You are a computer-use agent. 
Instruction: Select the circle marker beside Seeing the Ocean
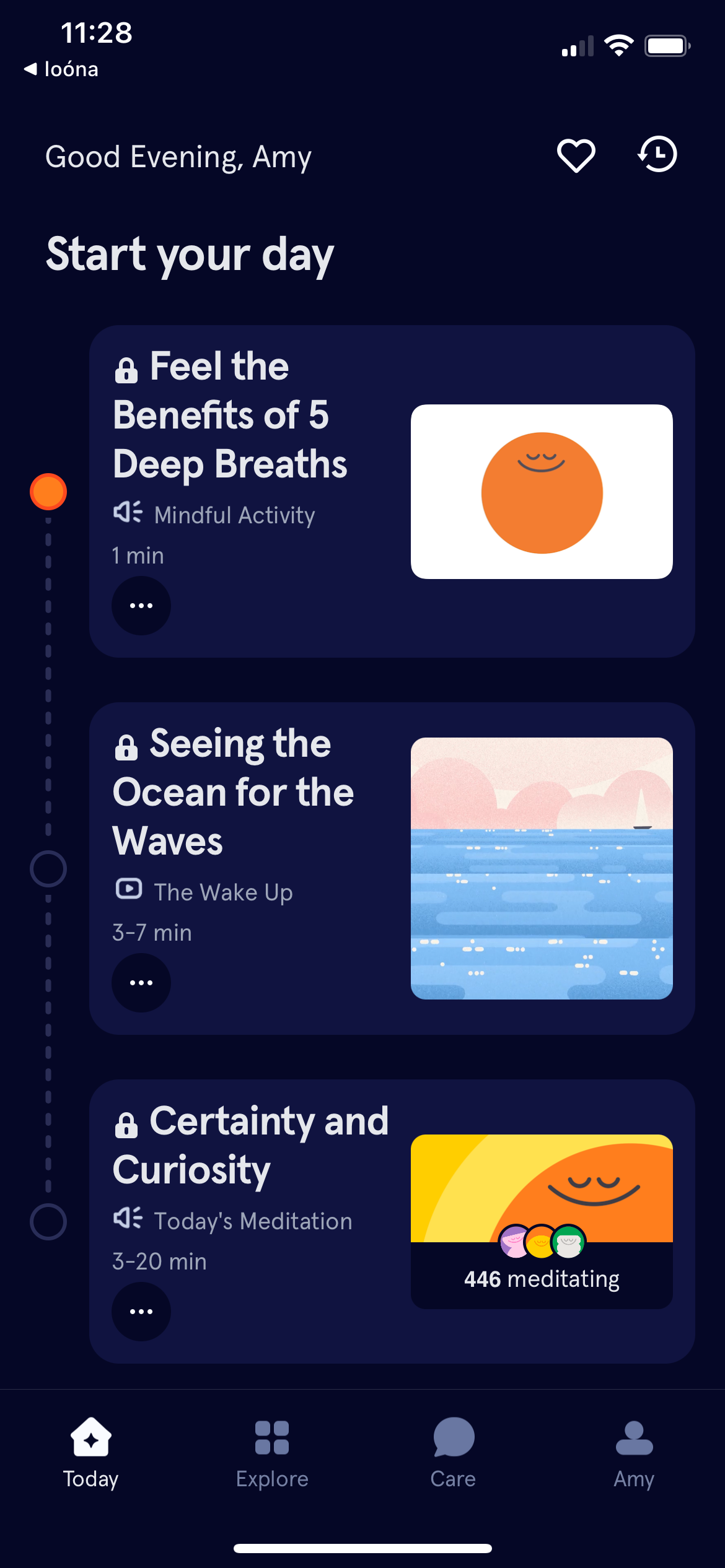coord(48,868)
